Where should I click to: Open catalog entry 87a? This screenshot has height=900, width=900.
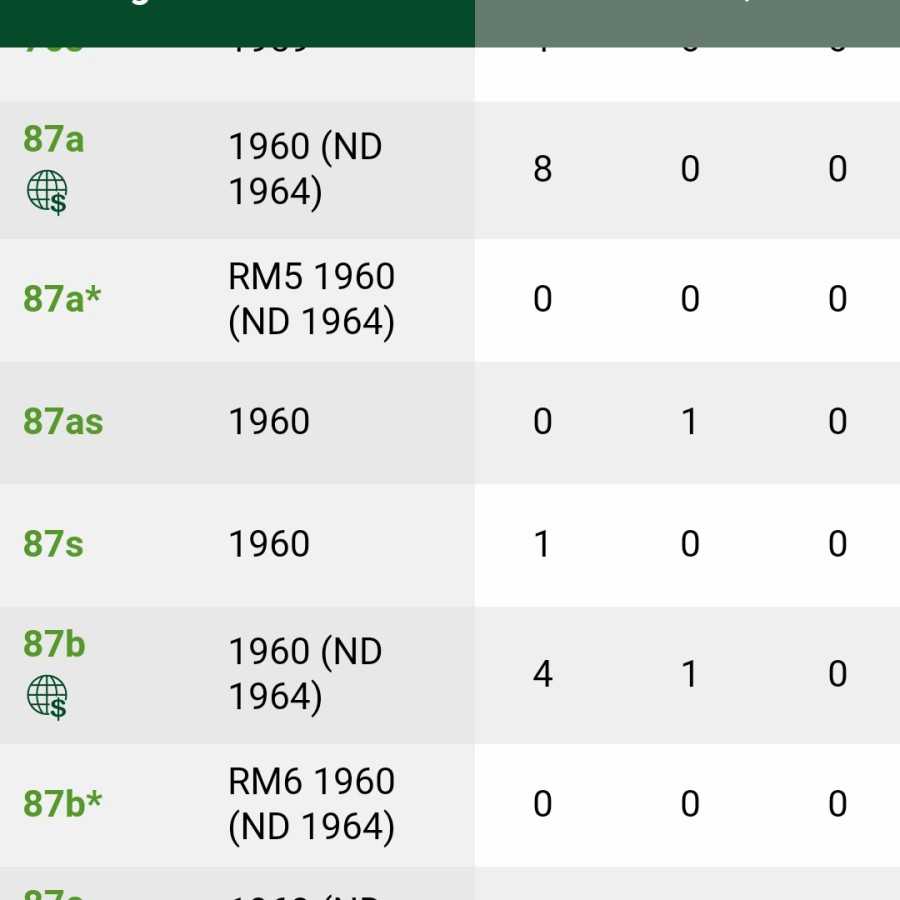click(53, 140)
